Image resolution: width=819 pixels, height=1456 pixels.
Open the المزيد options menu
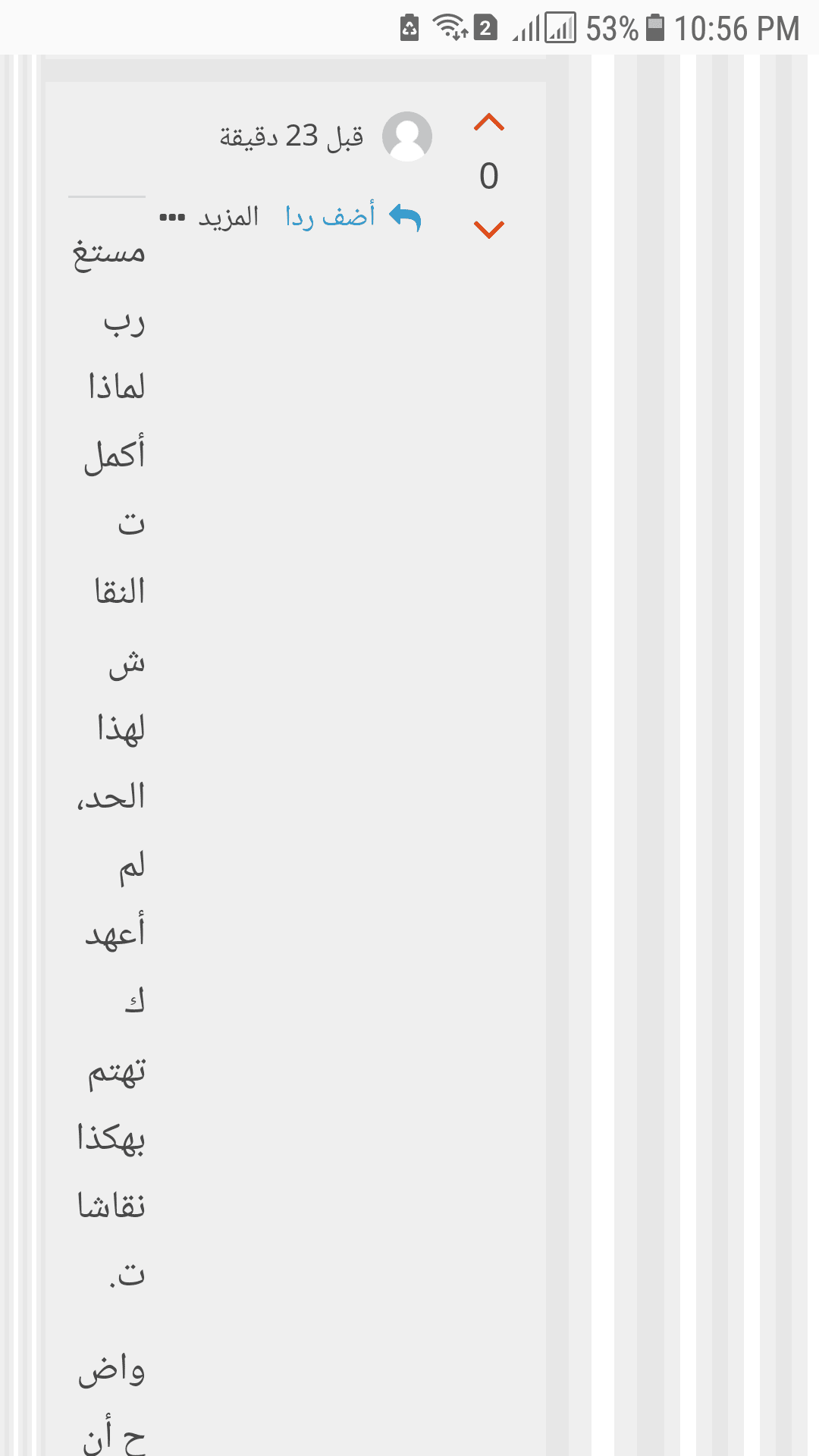[x=209, y=218]
